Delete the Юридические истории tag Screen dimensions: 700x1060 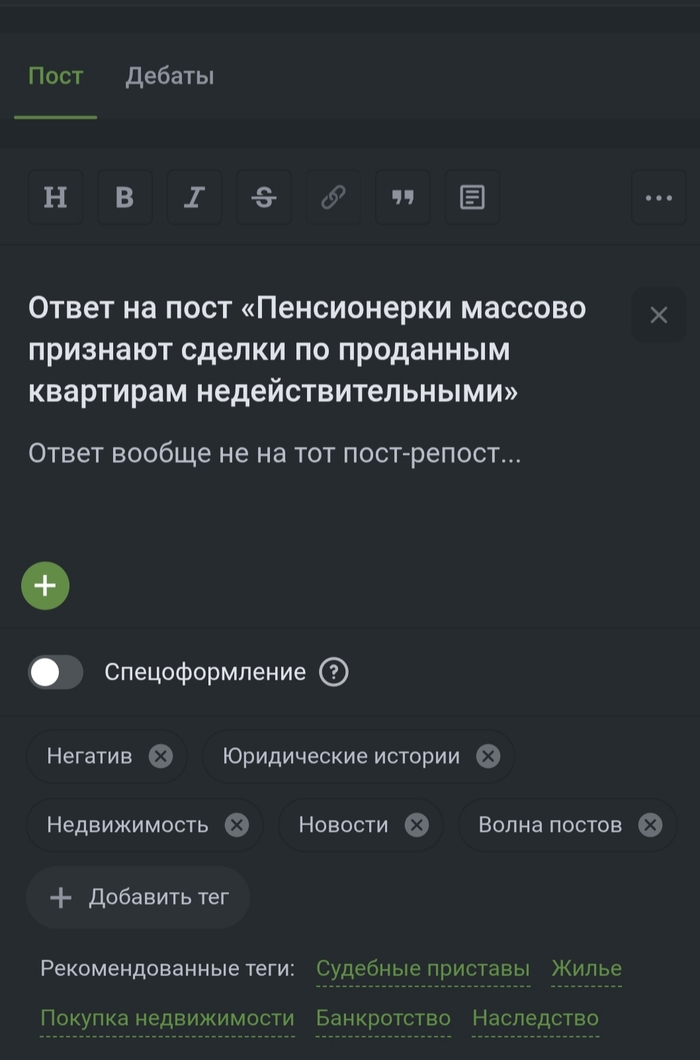click(x=488, y=756)
